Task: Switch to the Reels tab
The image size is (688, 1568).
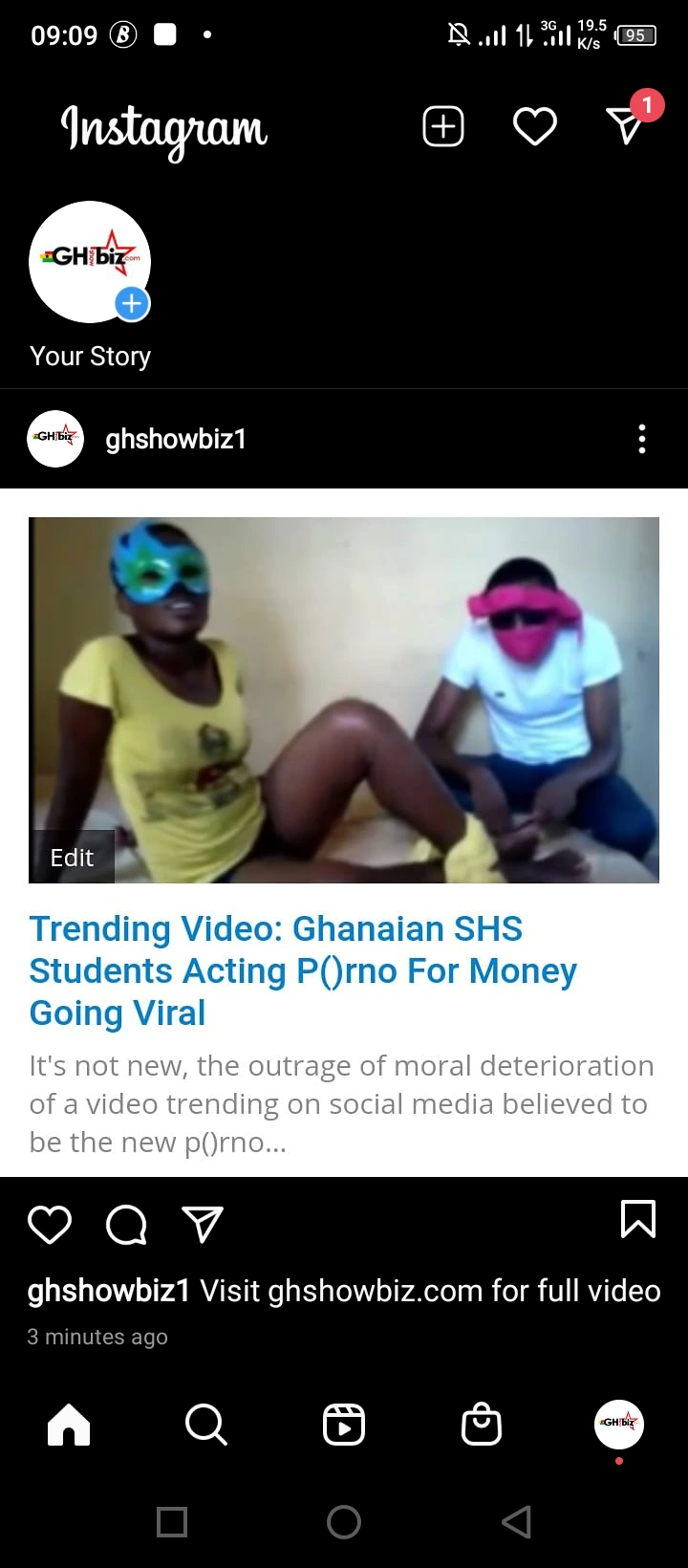Action: (344, 1425)
